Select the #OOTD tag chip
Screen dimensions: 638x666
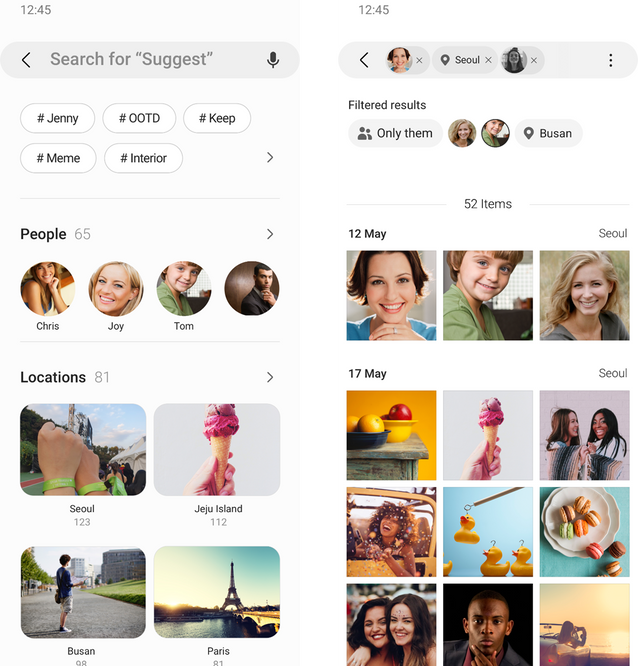tap(139, 118)
